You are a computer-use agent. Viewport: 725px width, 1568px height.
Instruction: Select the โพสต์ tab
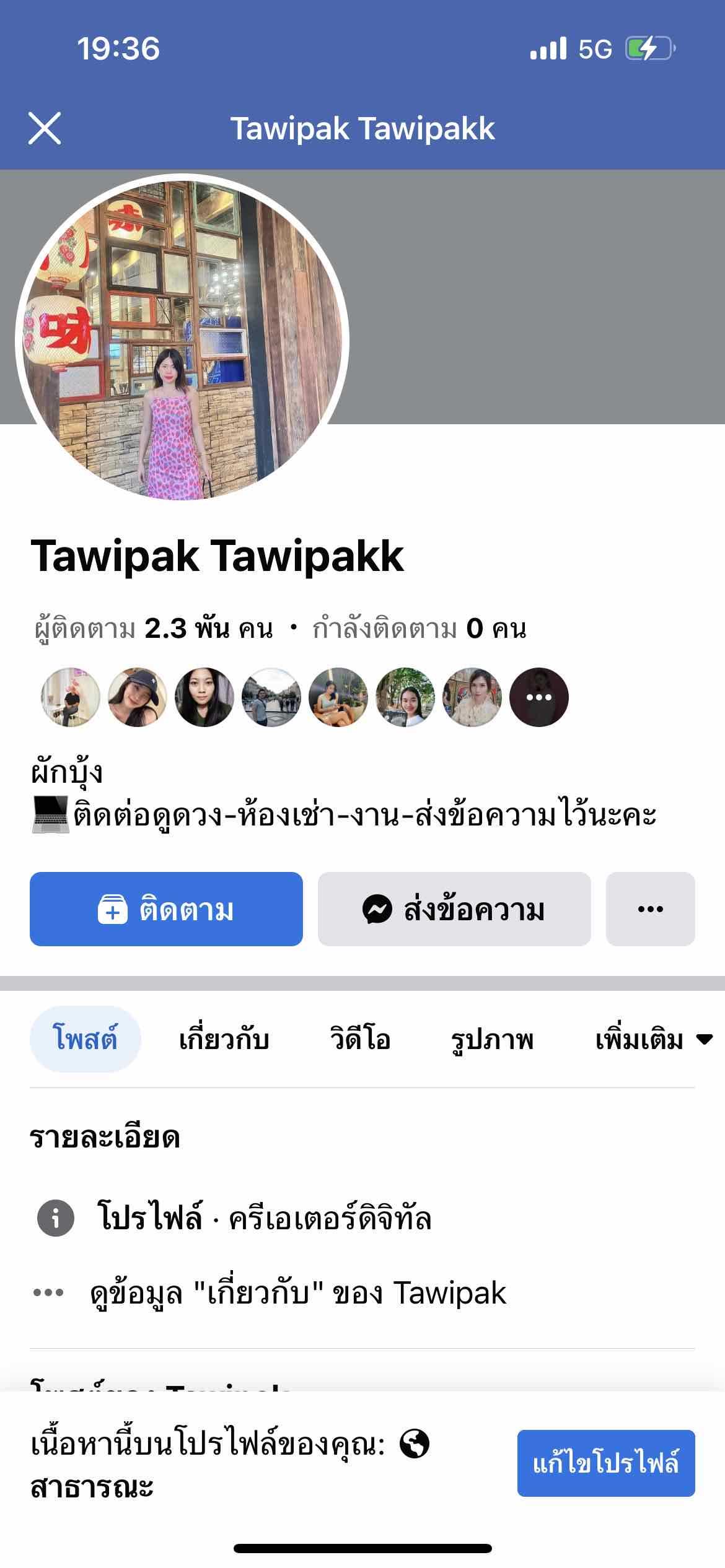coord(86,1039)
